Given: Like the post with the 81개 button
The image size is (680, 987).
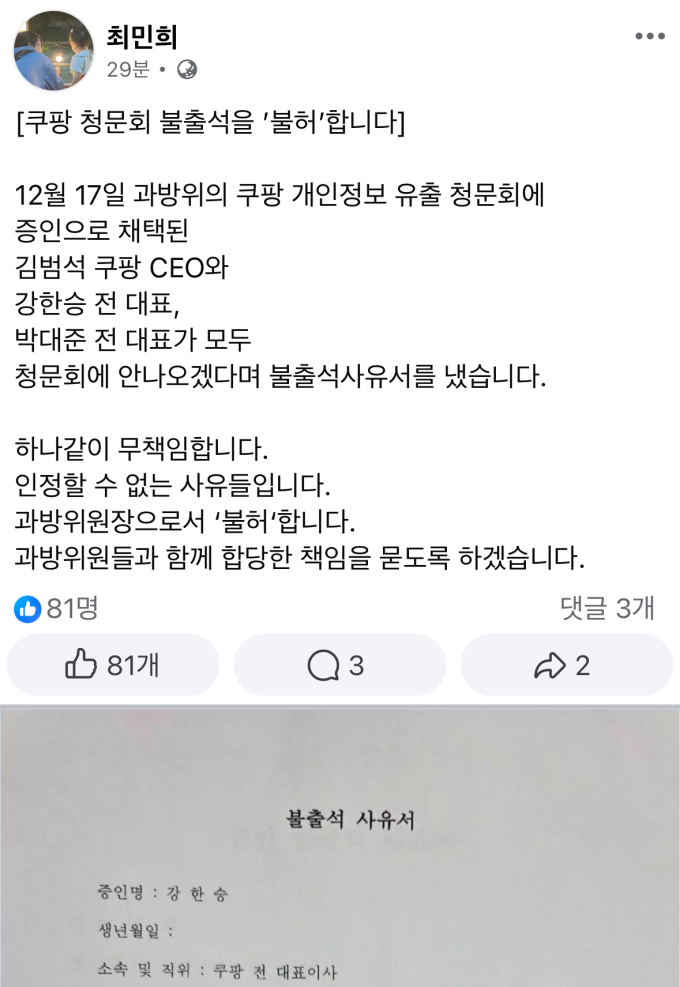Looking at the screenshot, I should (x=112, y=665).
